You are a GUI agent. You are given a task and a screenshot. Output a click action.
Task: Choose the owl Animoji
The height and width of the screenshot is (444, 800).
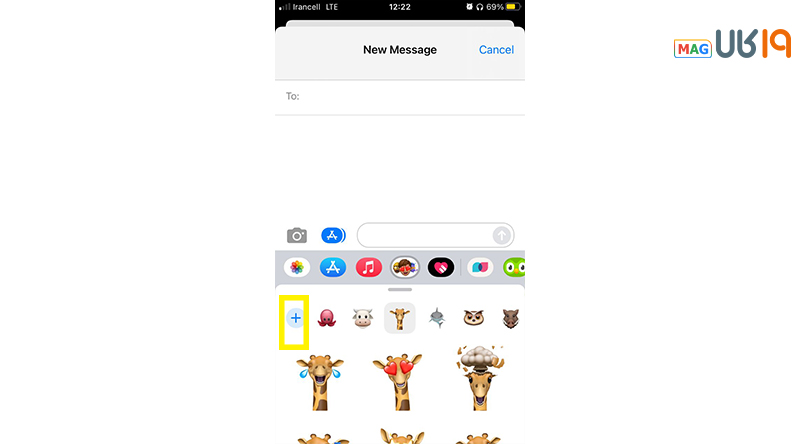tap(474, 319)
